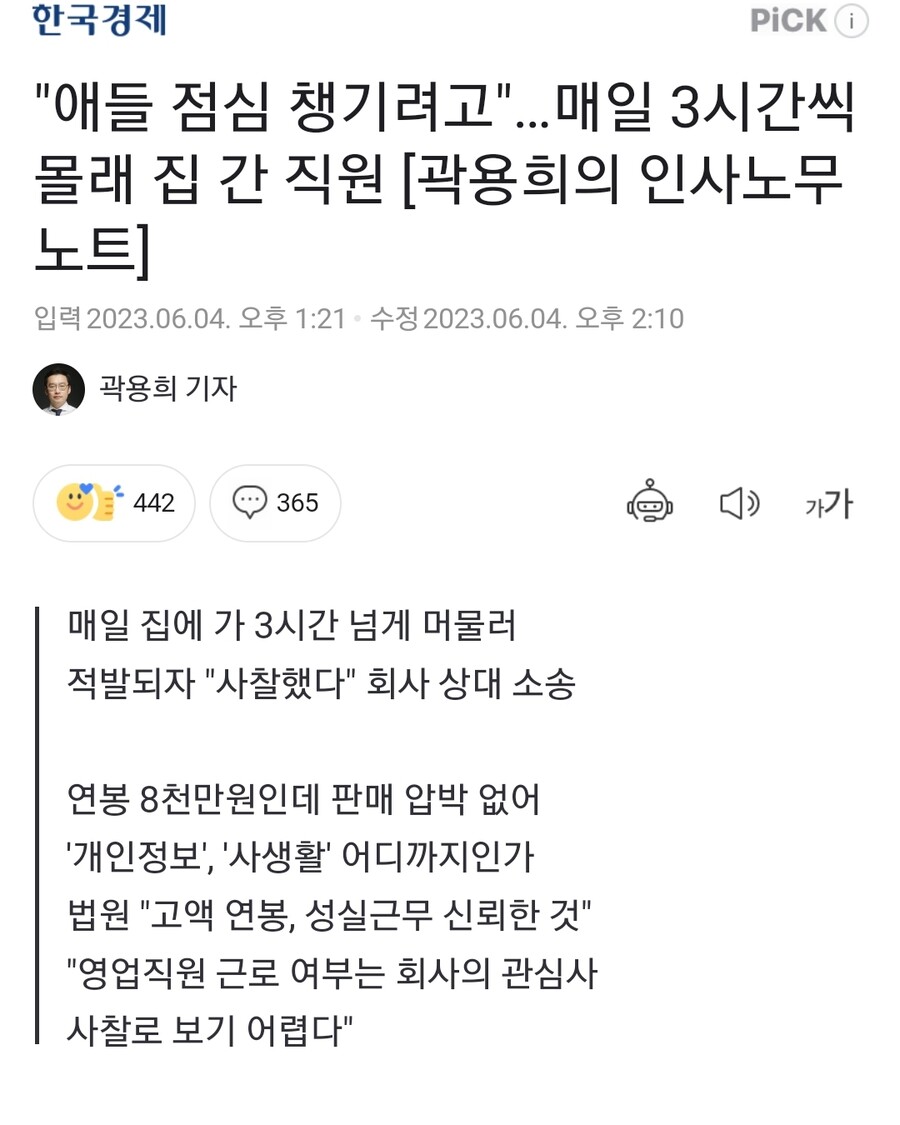Image resolution: width=900 pixels, height=1125 pixels.
Task: Tap the reactions button showing 442
Action: point(114,503)
